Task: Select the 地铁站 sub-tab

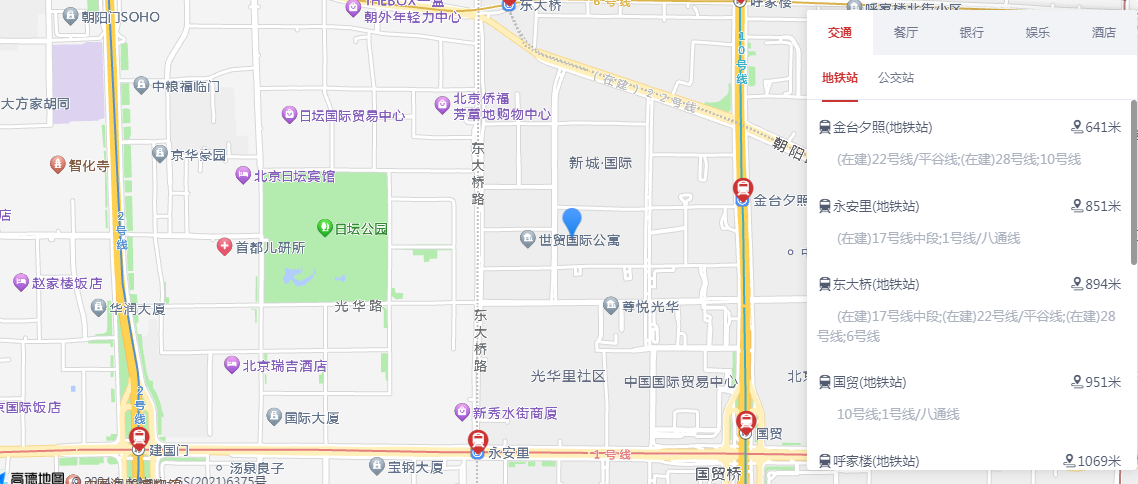Action: click(840, 77)
